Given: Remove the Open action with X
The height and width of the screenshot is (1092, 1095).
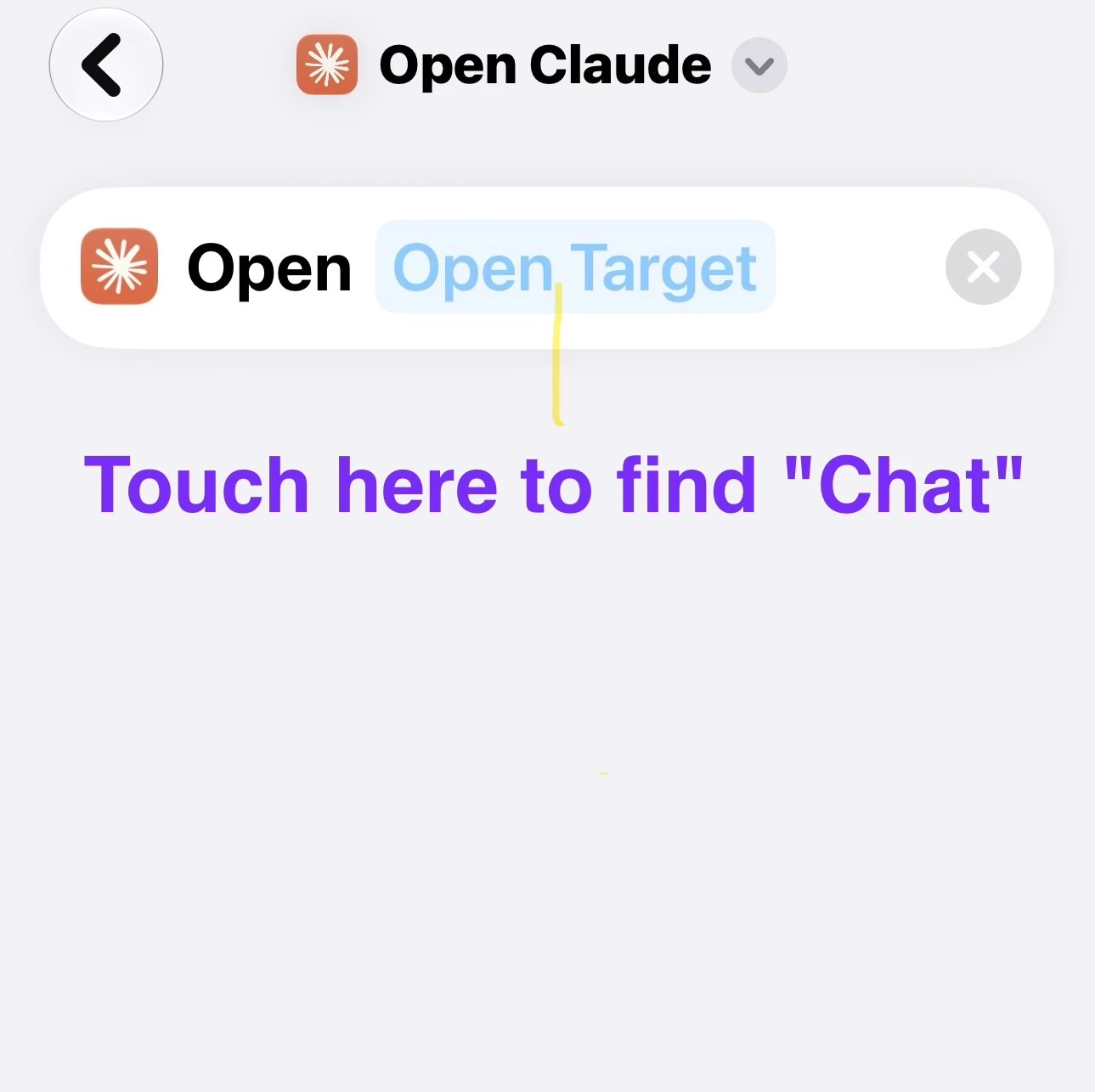Looking at the screenshot, I should (x=983, y=267).
